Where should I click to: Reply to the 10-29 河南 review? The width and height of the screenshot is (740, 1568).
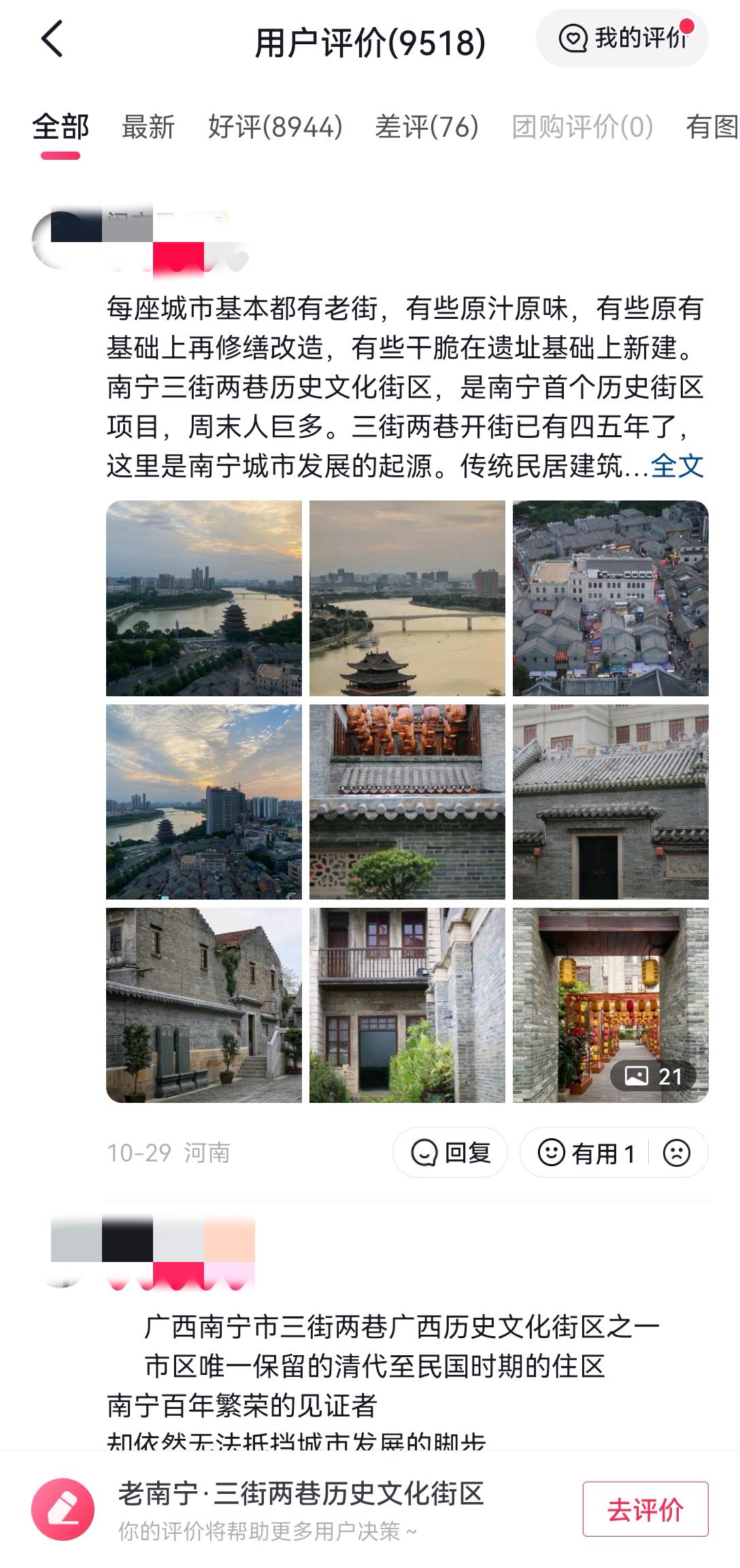[x=450, y=1153]
